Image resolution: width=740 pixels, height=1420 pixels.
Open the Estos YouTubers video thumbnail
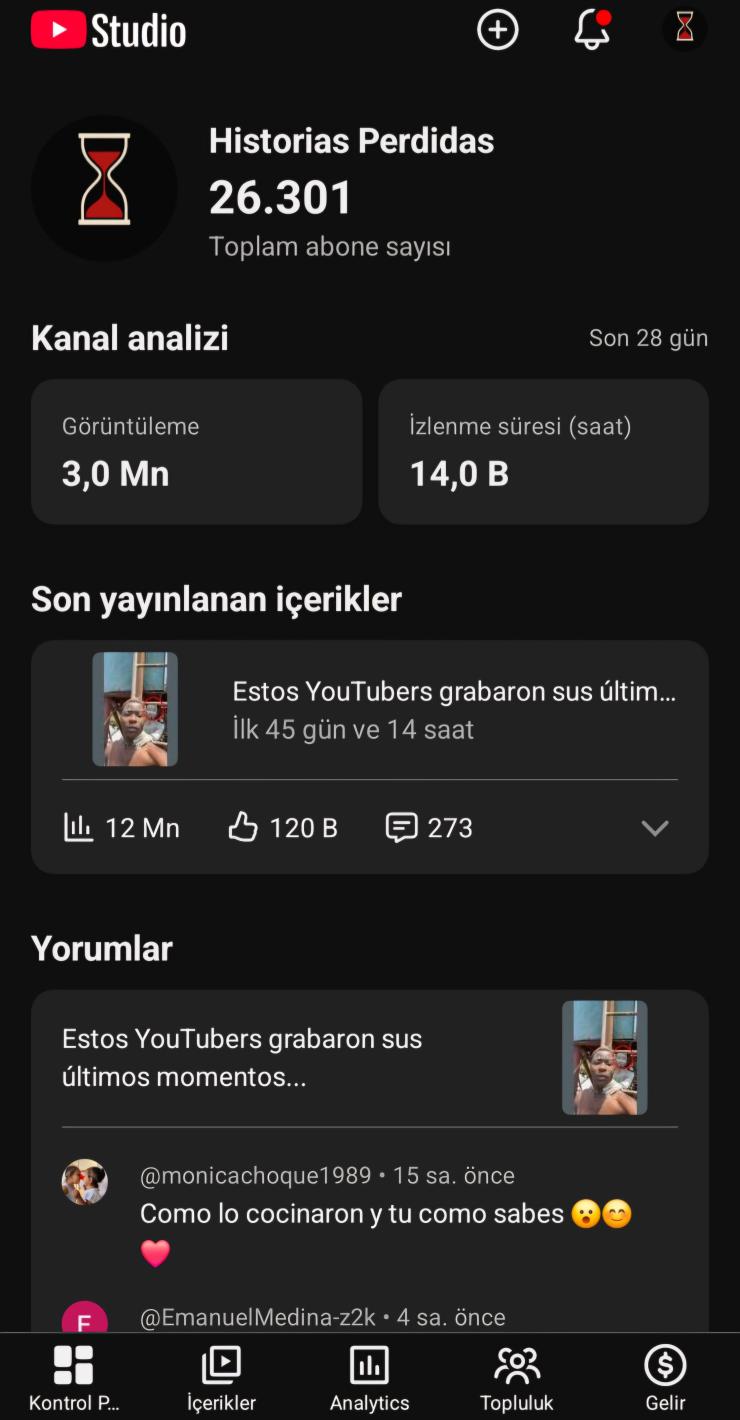(134, 709)
